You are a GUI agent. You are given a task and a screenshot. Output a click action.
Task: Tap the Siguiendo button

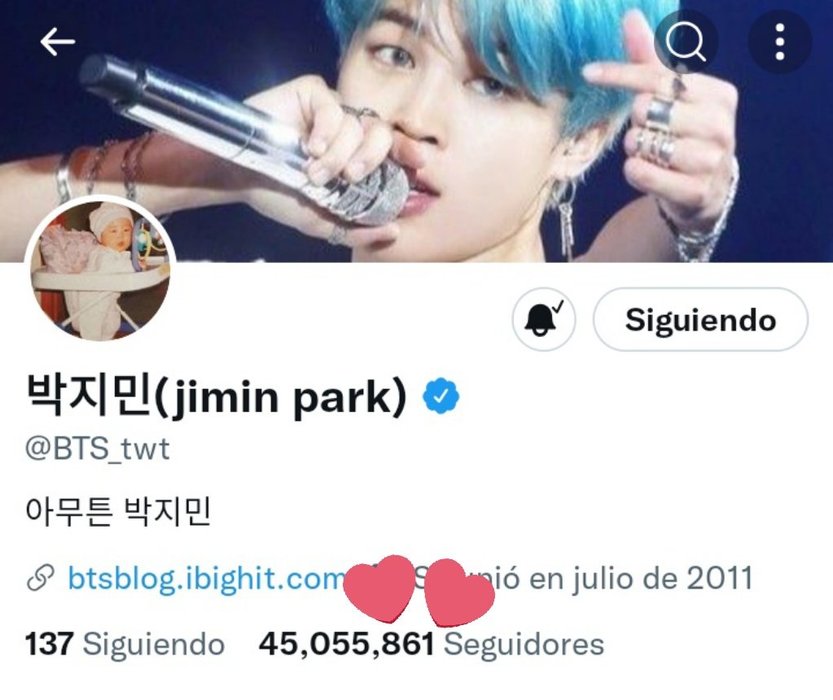point(700,320)
